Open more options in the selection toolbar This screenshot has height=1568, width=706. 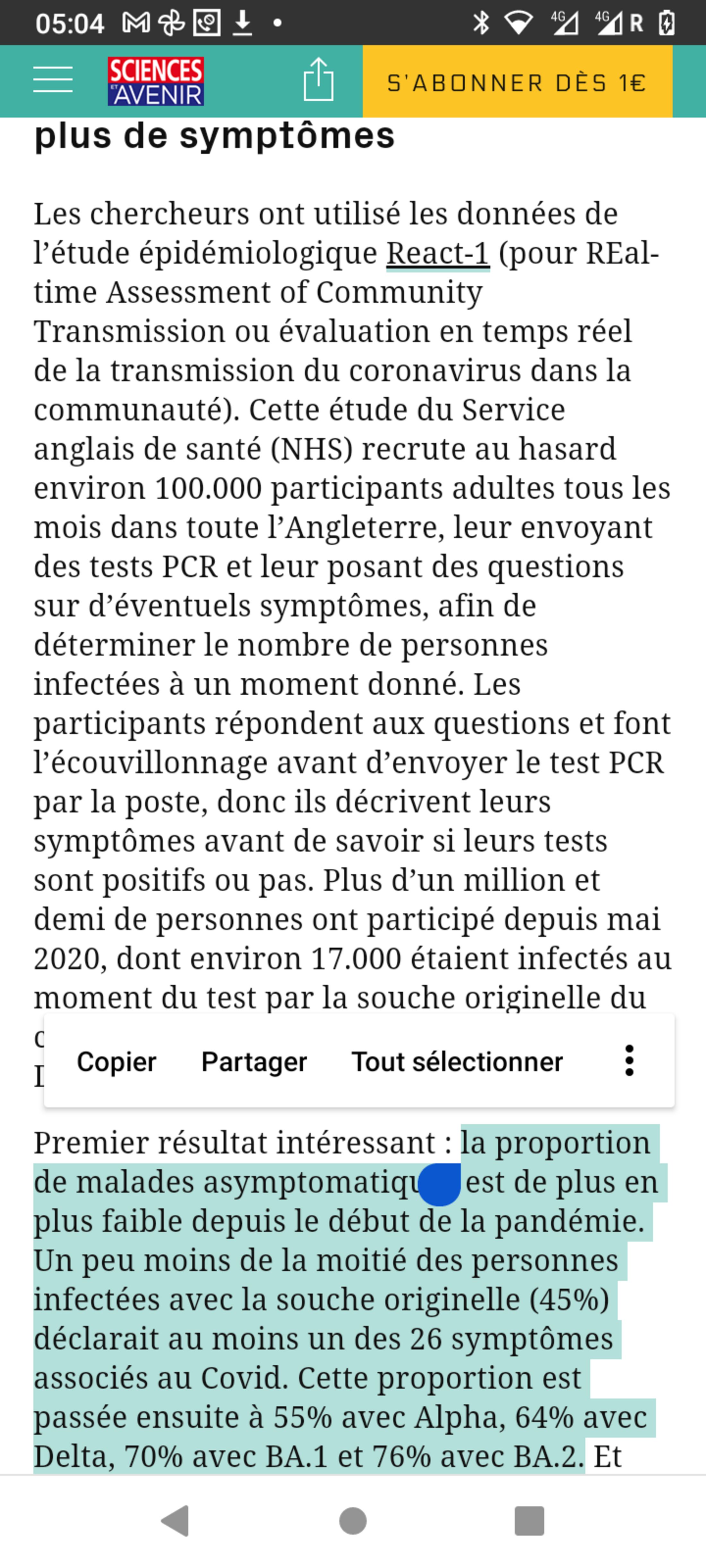[x=629, y=1061]
